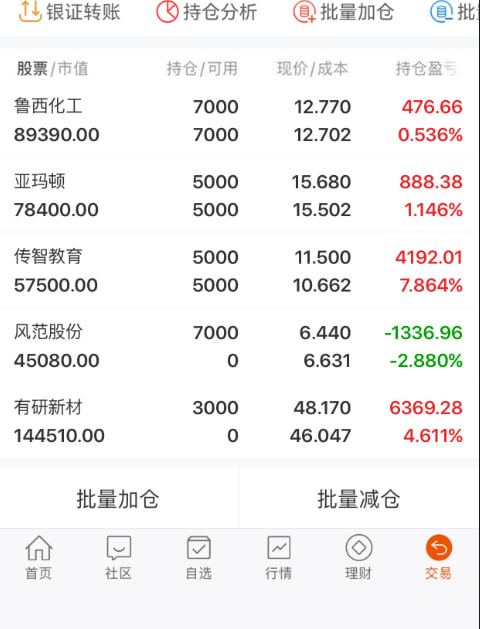
Task: Switch to the 社区 tab
Action: click(119, 558)
